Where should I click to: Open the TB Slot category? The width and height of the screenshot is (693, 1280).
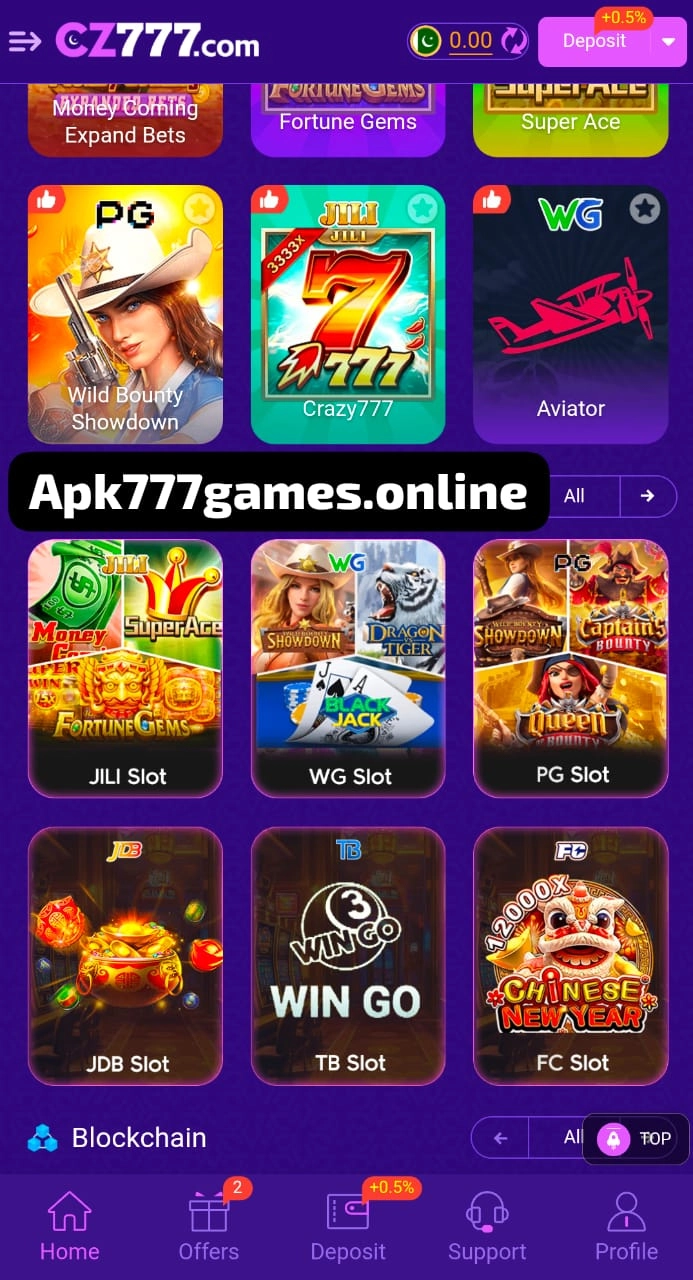point(347,956)
